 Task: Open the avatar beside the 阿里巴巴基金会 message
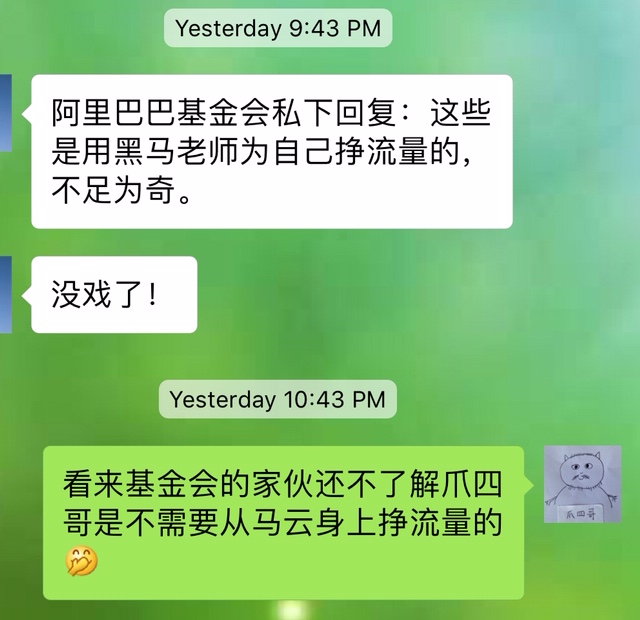point(5,112)
